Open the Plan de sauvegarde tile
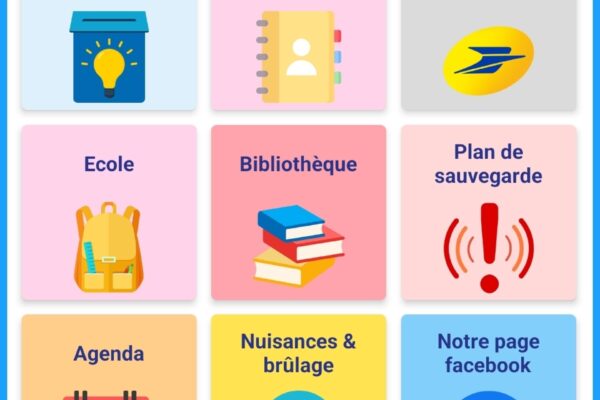 [488, 212]
